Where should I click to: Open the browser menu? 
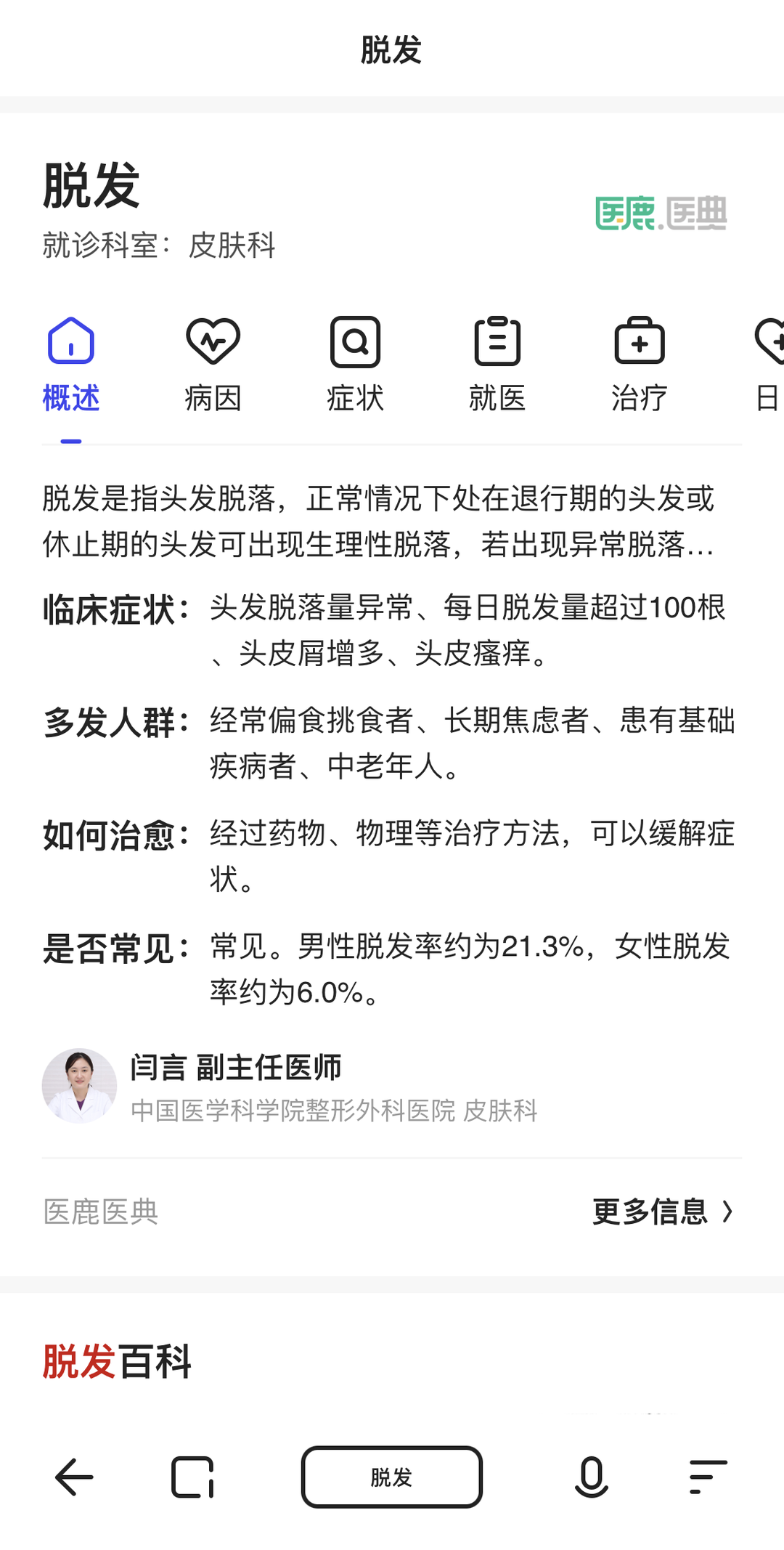pyautogui.click(x=708, y=1477)
